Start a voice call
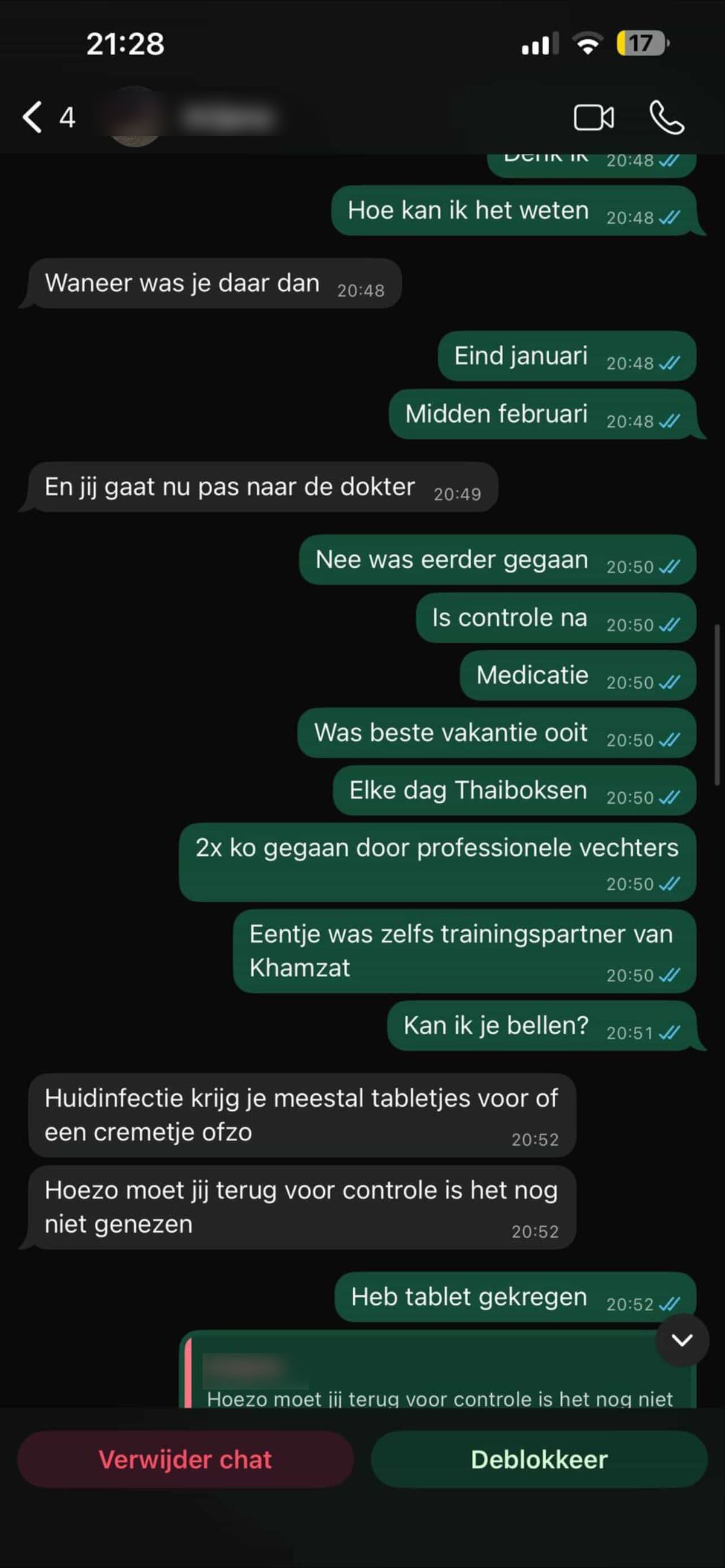This screenshot has width=725, height=1568. [x=666, y=117]
